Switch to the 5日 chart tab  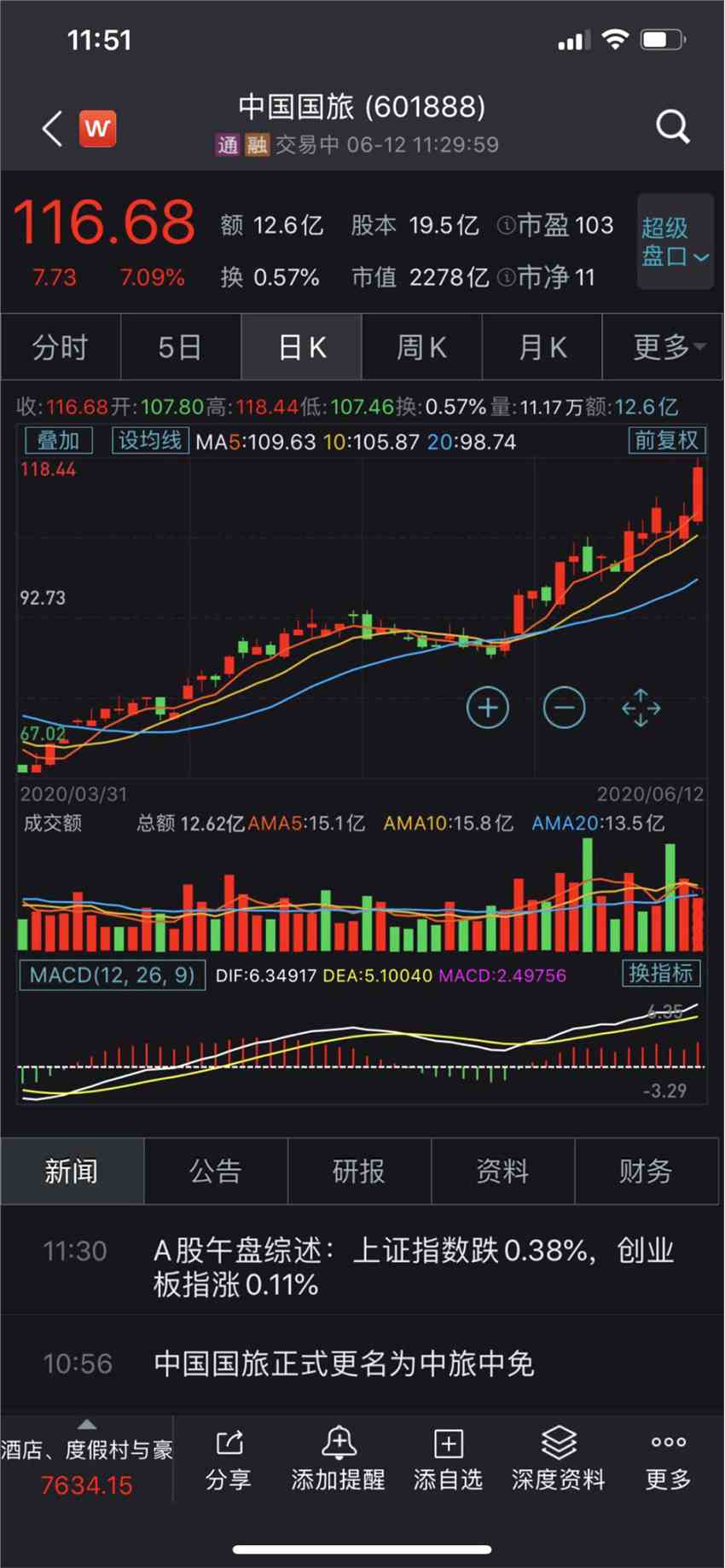(x=180, y=347)
